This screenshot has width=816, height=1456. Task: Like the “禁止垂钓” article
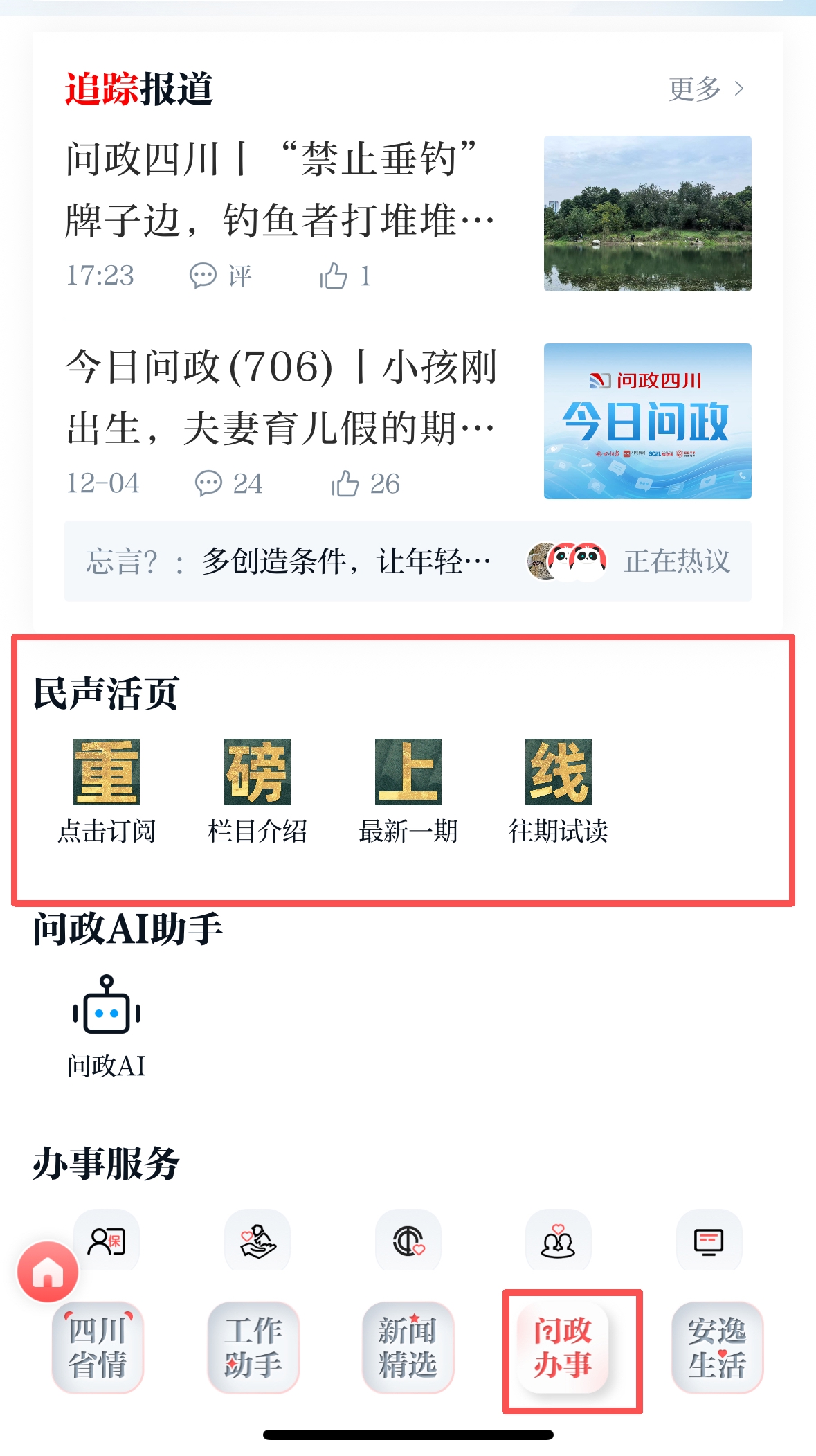[345, 276]
